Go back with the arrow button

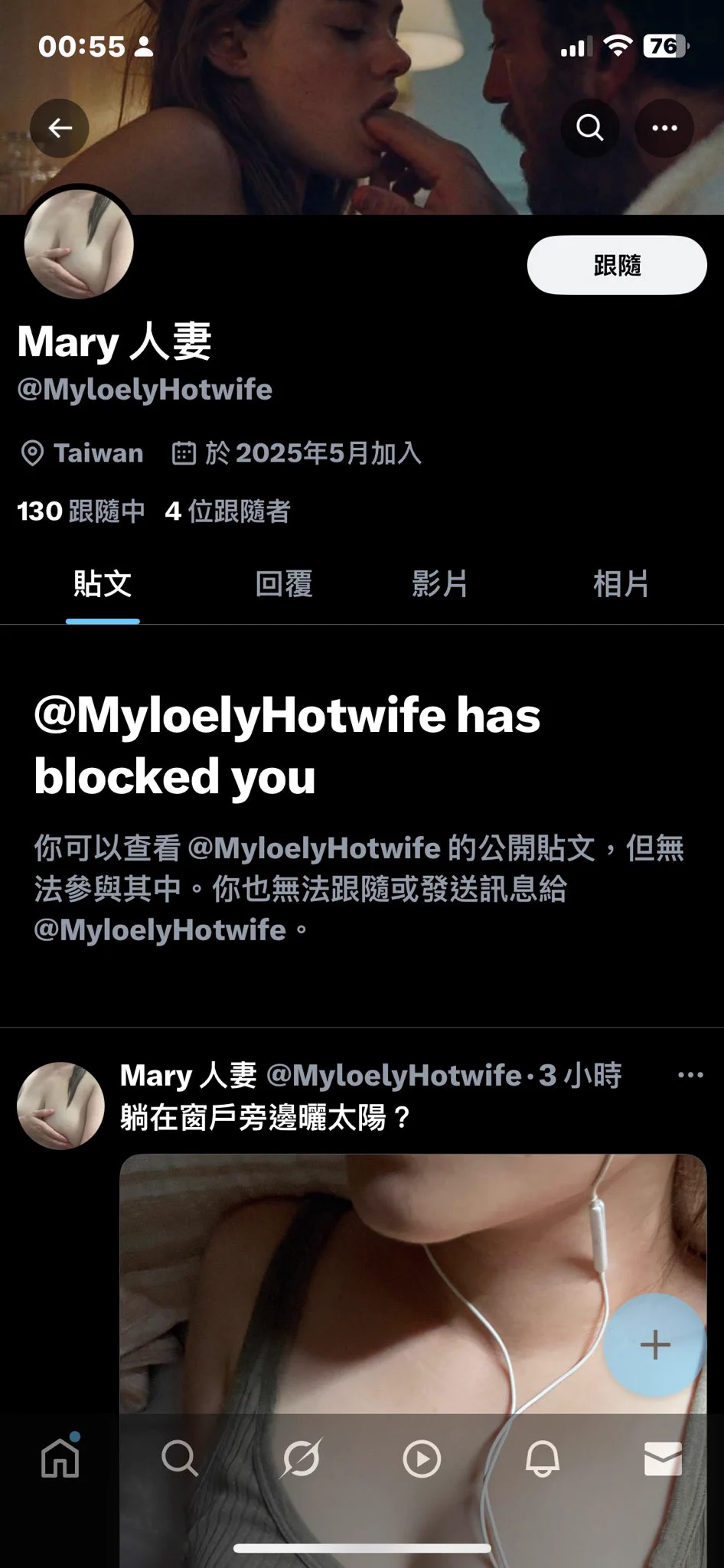60,128
